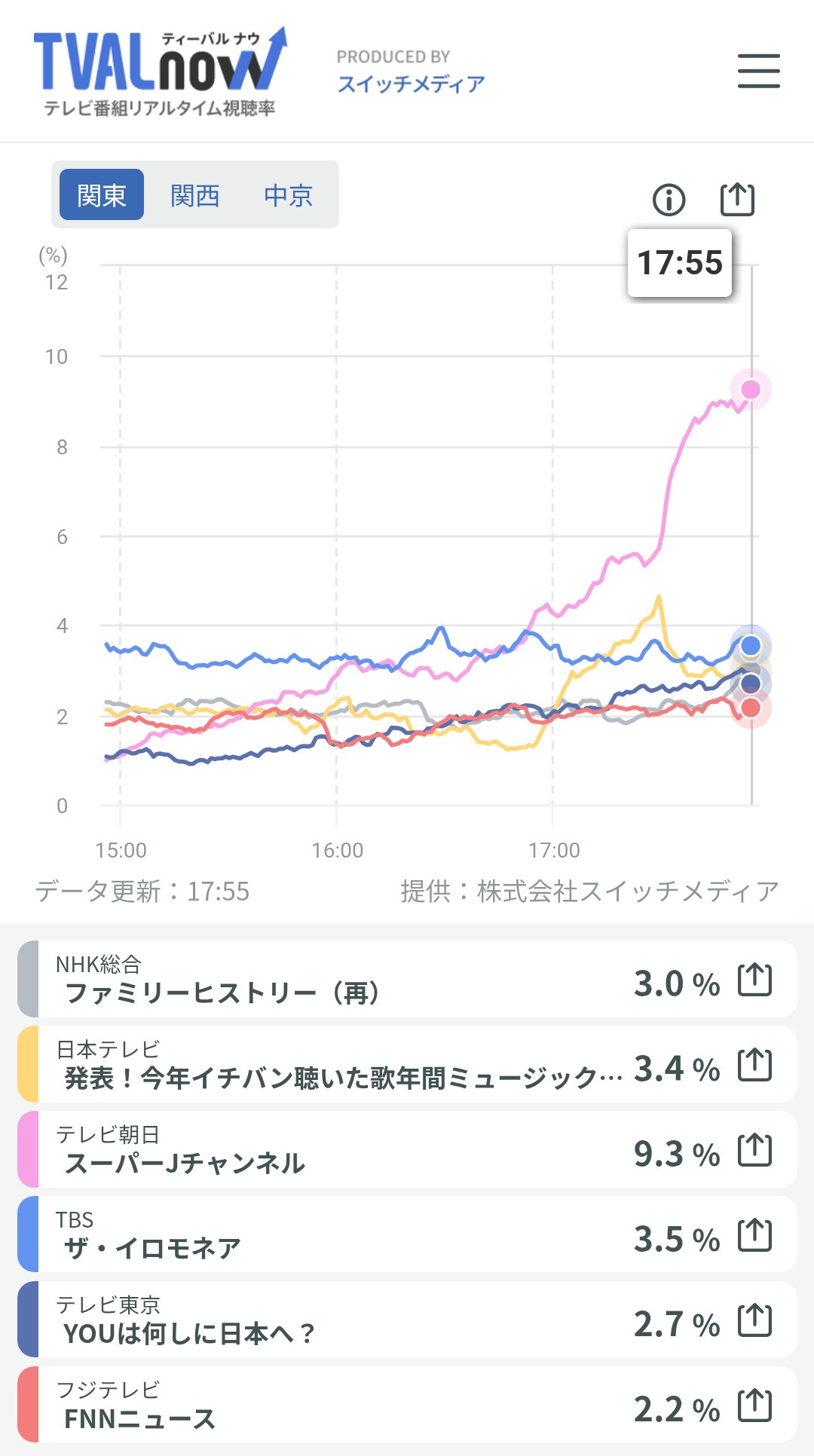The height and width of the screenshot is (1456, 814).
Task: Share the 日本テレビ program rating
Action: point(754,1065)
